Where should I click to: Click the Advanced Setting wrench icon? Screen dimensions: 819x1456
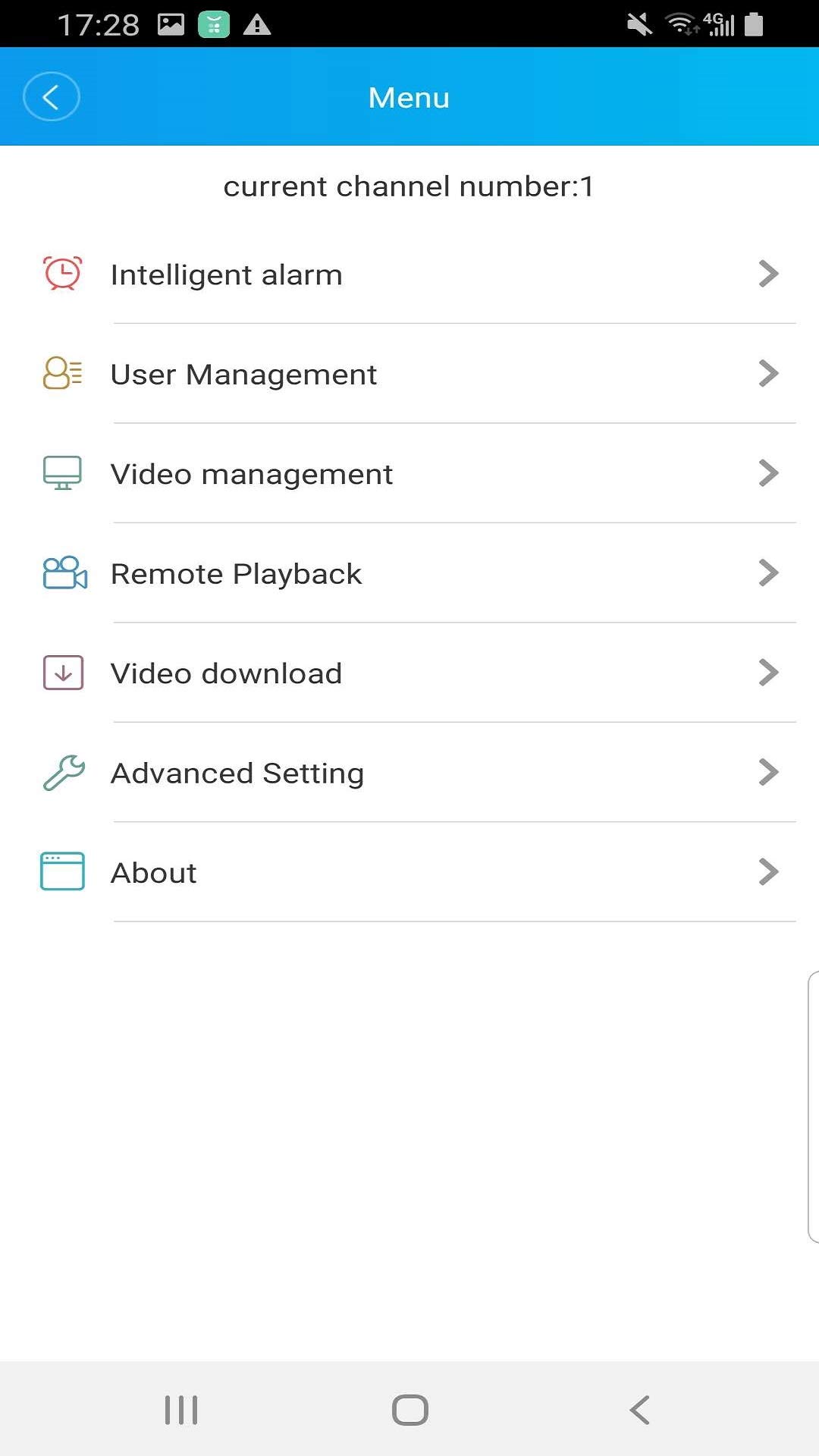pyautogui.click(x=63, y=772)
